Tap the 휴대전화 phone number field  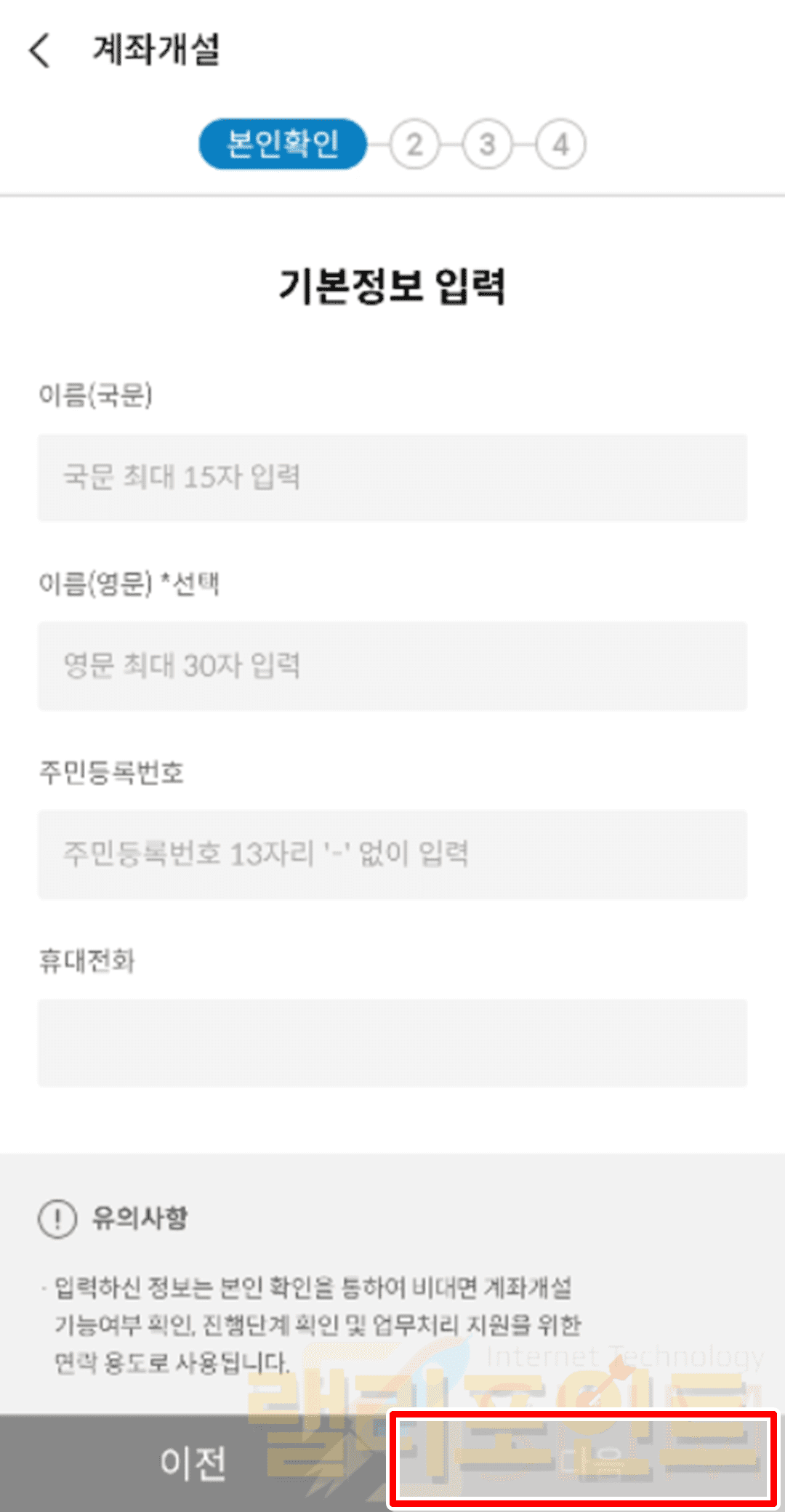tap(392, 1043)
